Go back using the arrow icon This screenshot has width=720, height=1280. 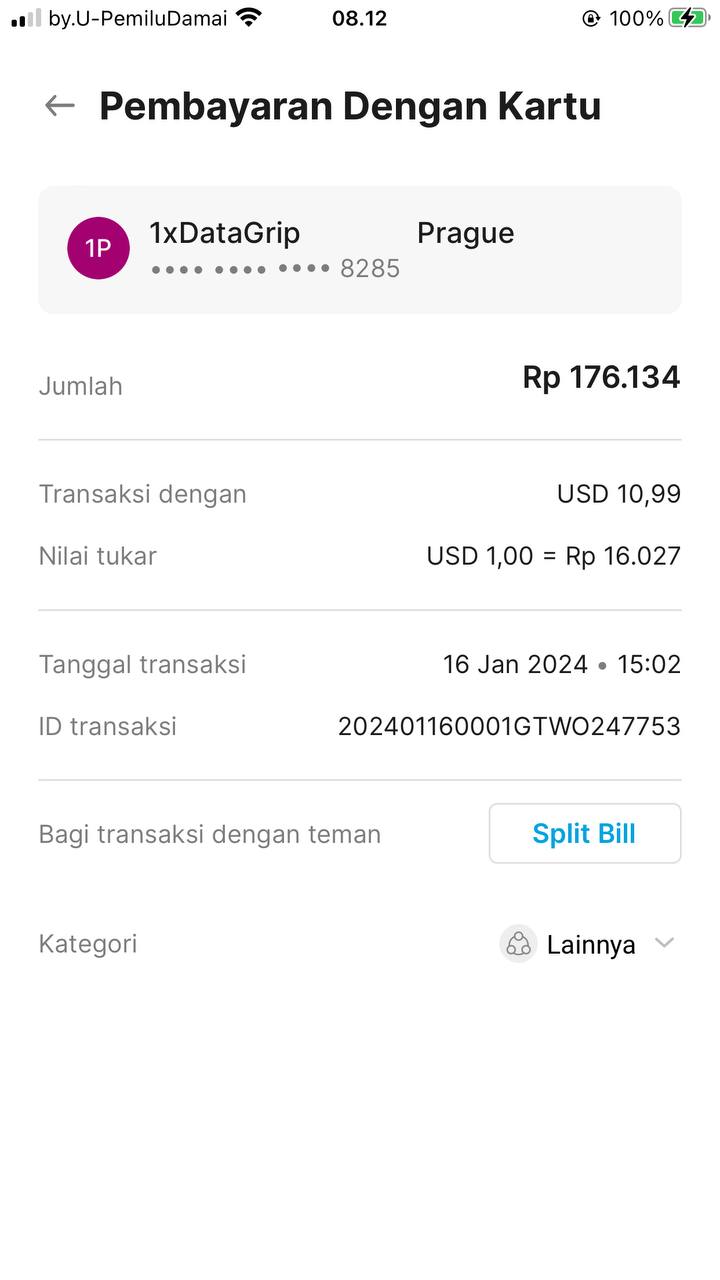(x=60, y=106)
